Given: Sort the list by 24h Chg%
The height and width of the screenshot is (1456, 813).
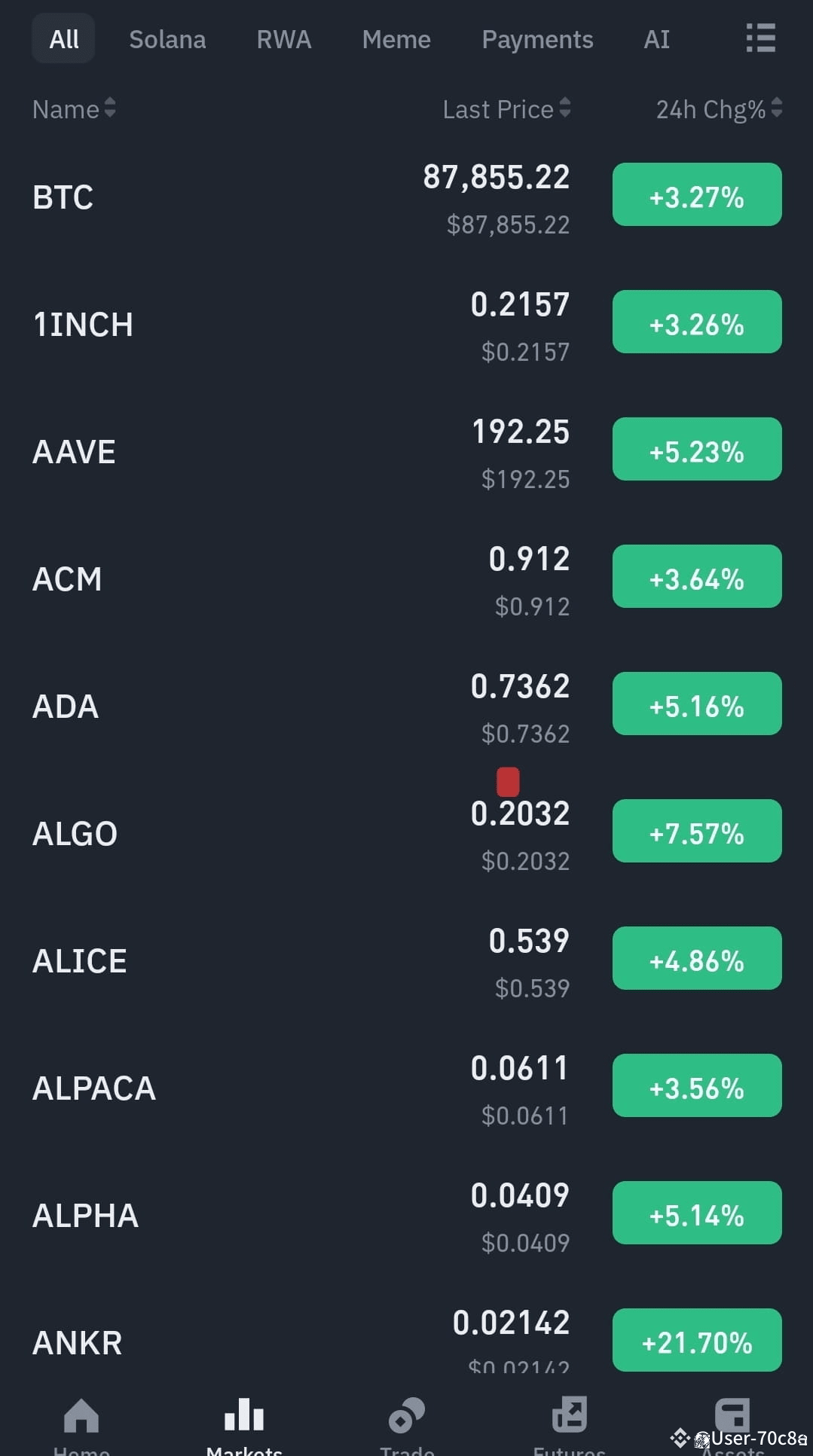Looking at the screenshot, I should (719, 109).
